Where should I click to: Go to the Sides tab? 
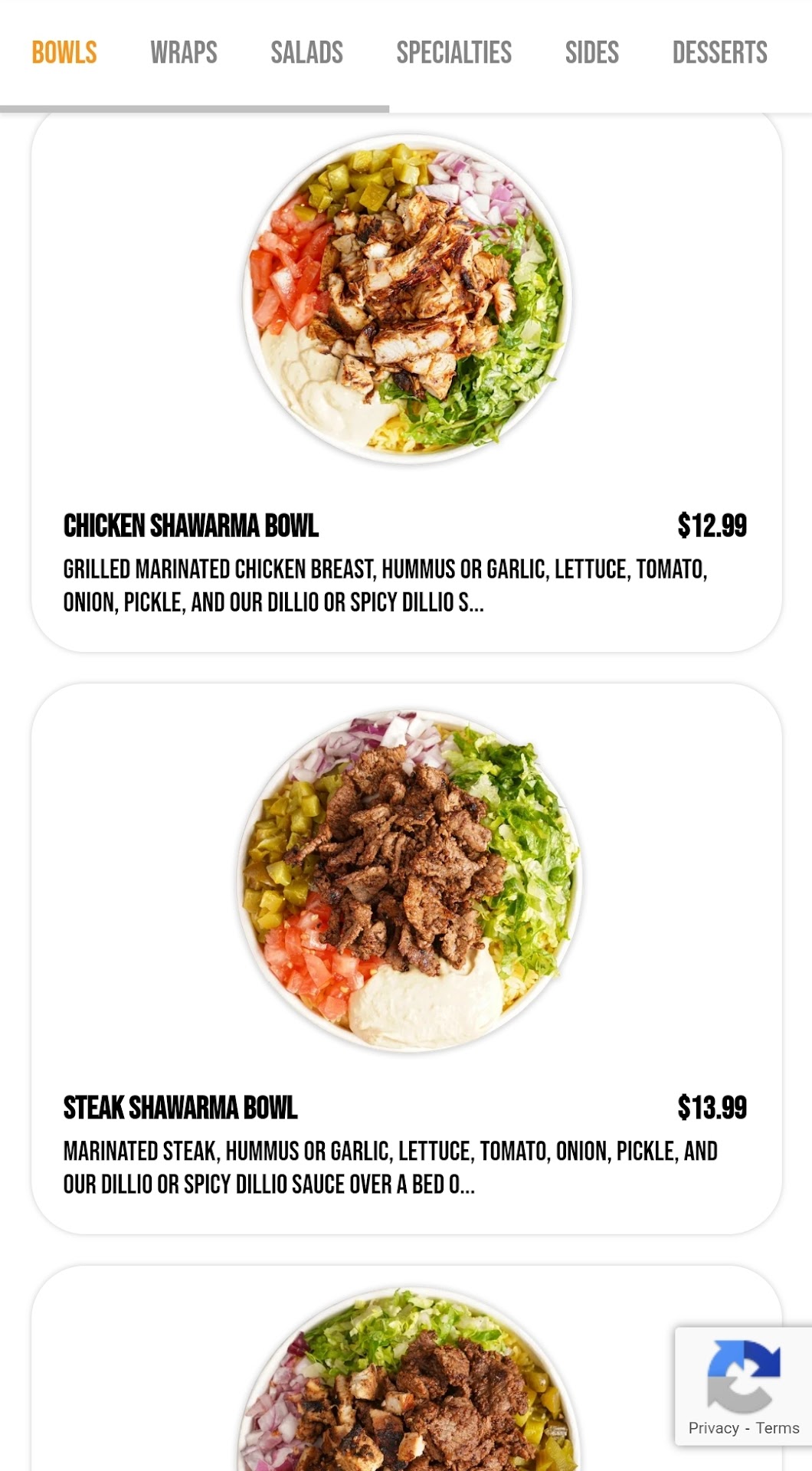tap(591, 53)
